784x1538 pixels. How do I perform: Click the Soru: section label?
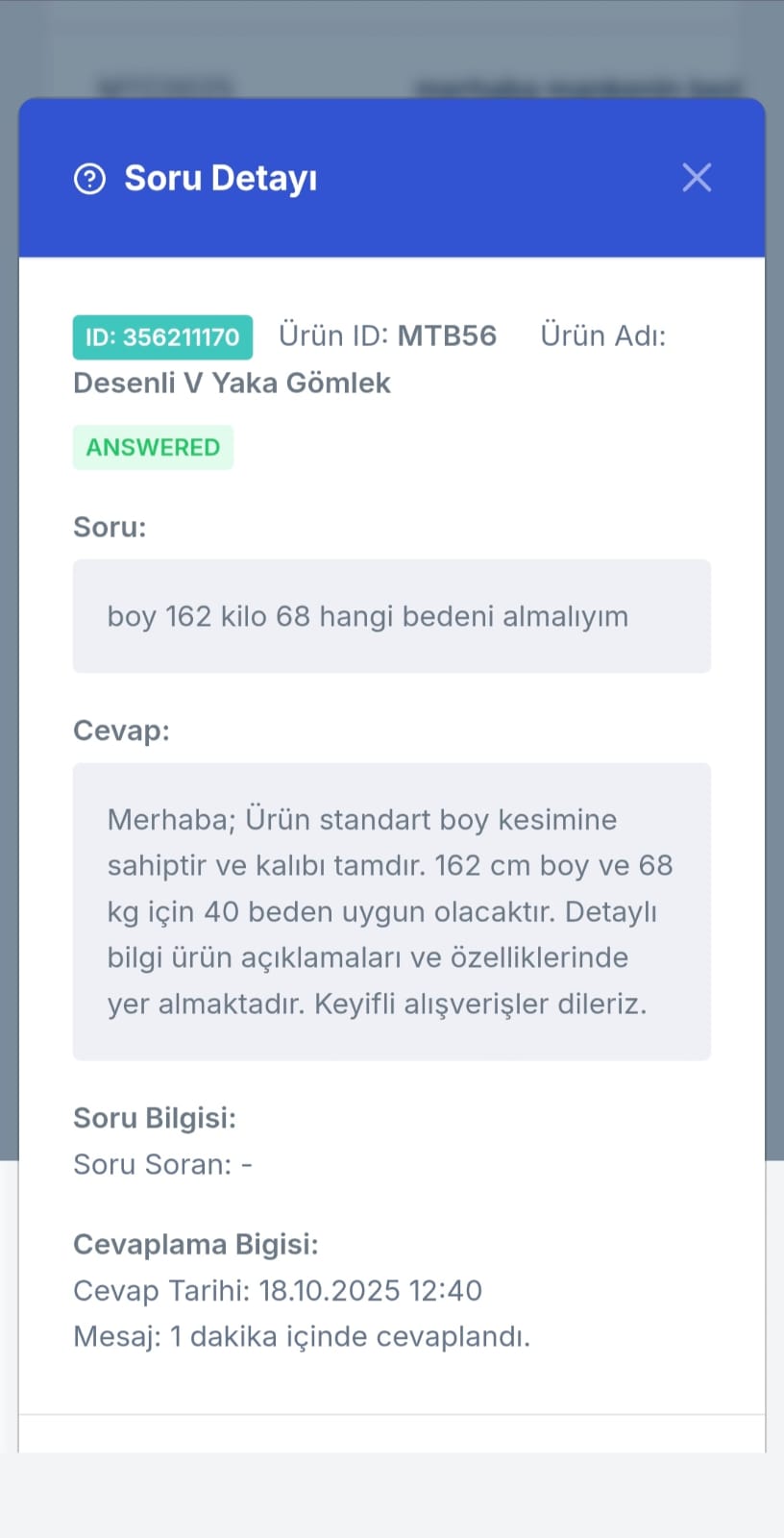tap(109, 527)
